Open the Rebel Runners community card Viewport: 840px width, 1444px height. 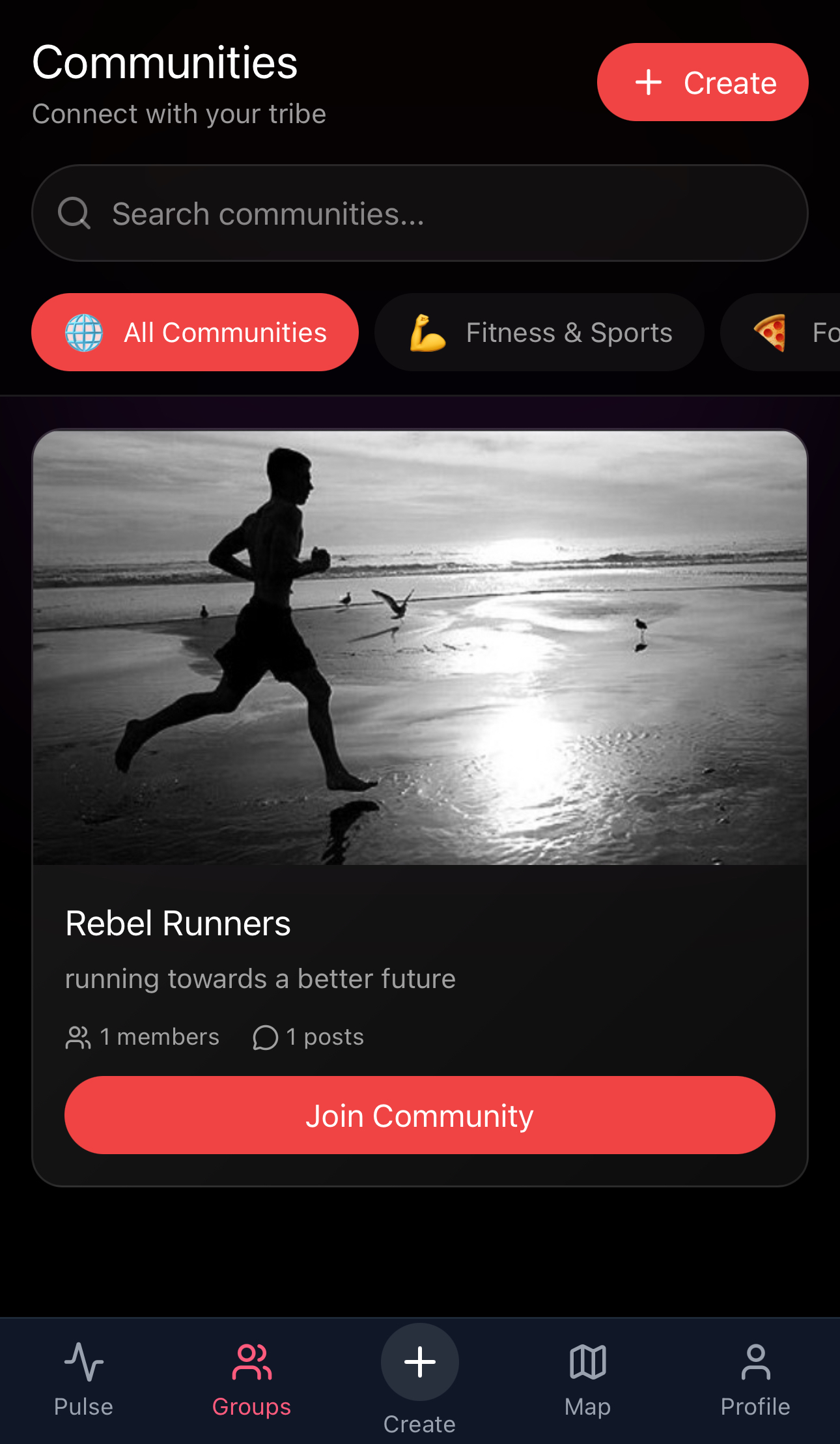[x=419, y=808]
